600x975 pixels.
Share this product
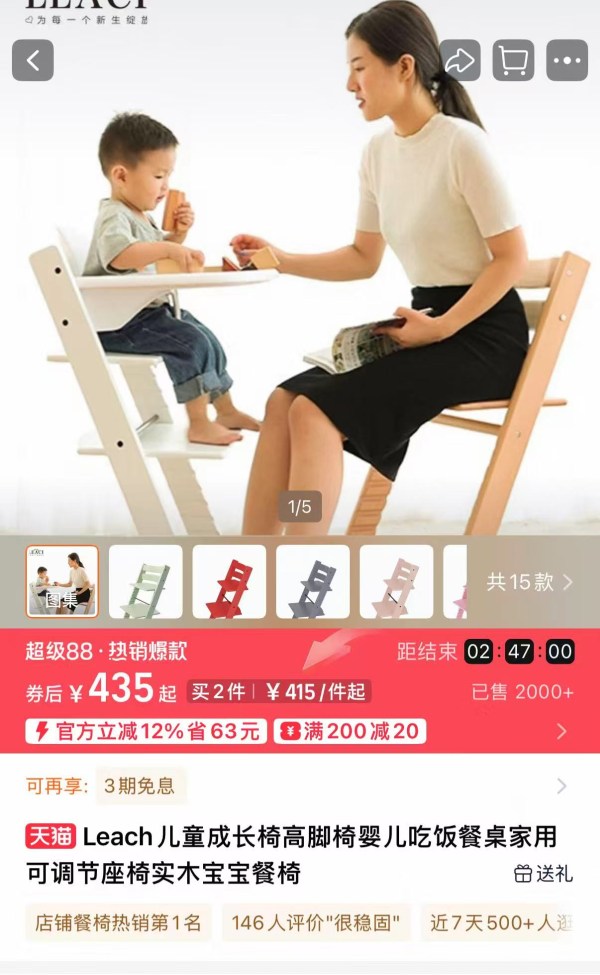(x=460, y=61)
